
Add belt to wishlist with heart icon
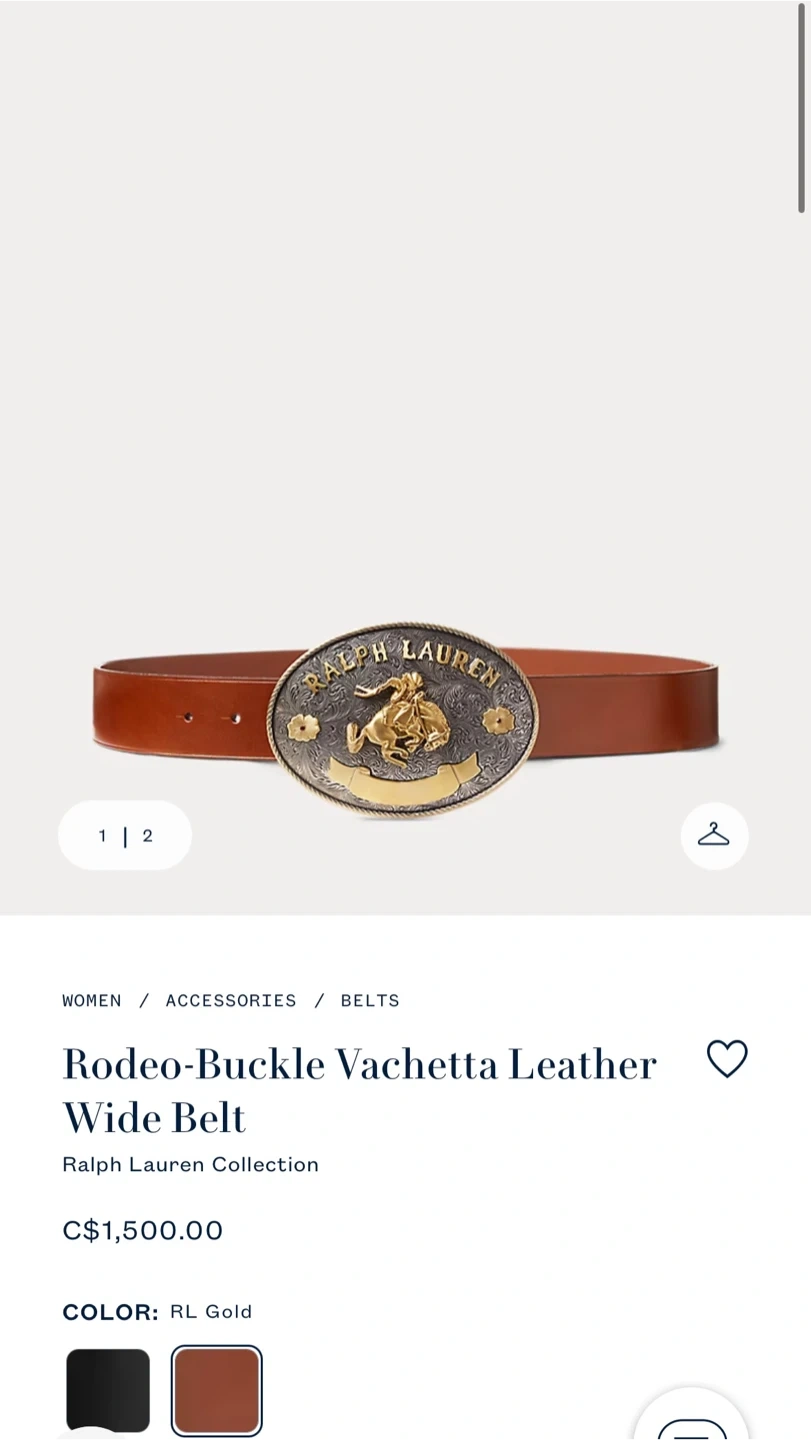point(727,1059)
